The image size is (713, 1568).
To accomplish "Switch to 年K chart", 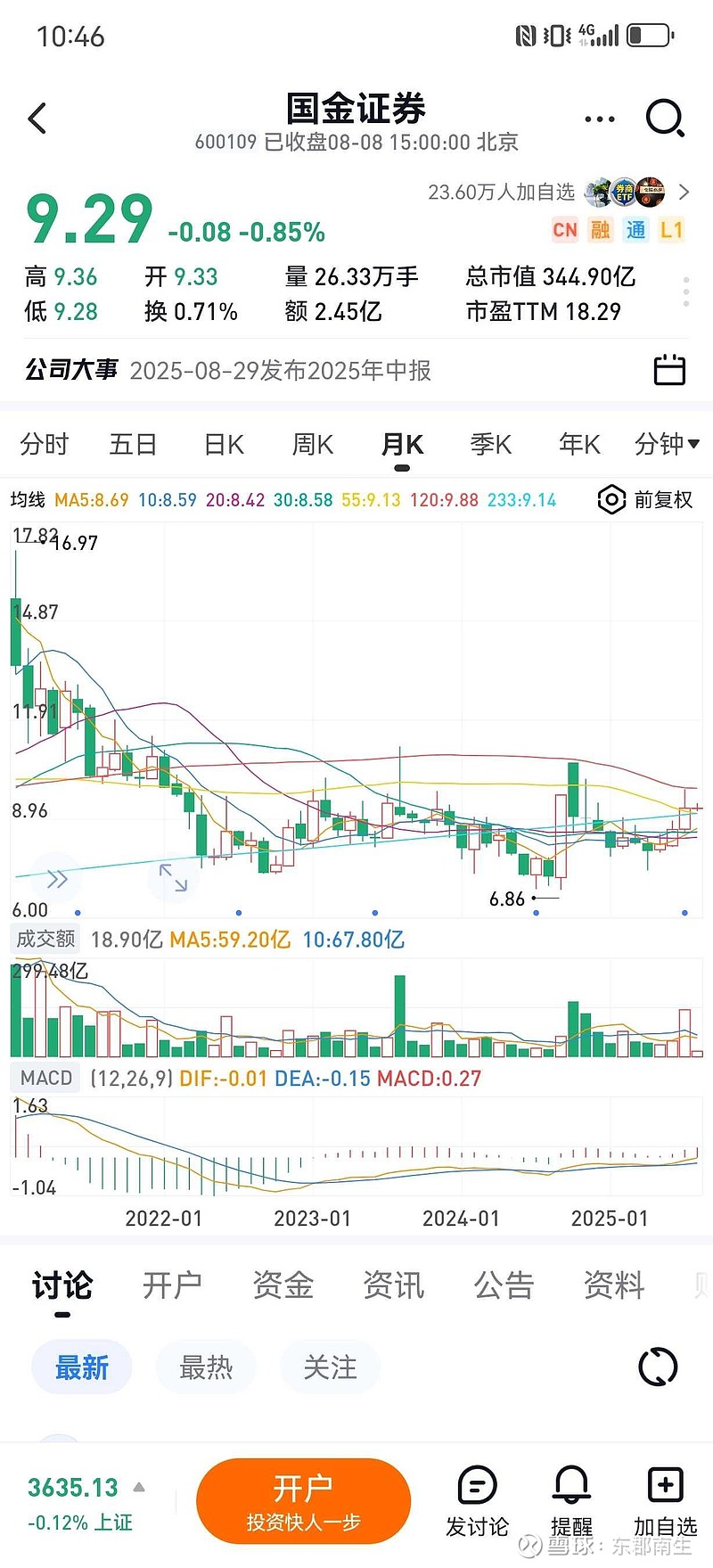I will pyautogui.click(x=579, y=444).
